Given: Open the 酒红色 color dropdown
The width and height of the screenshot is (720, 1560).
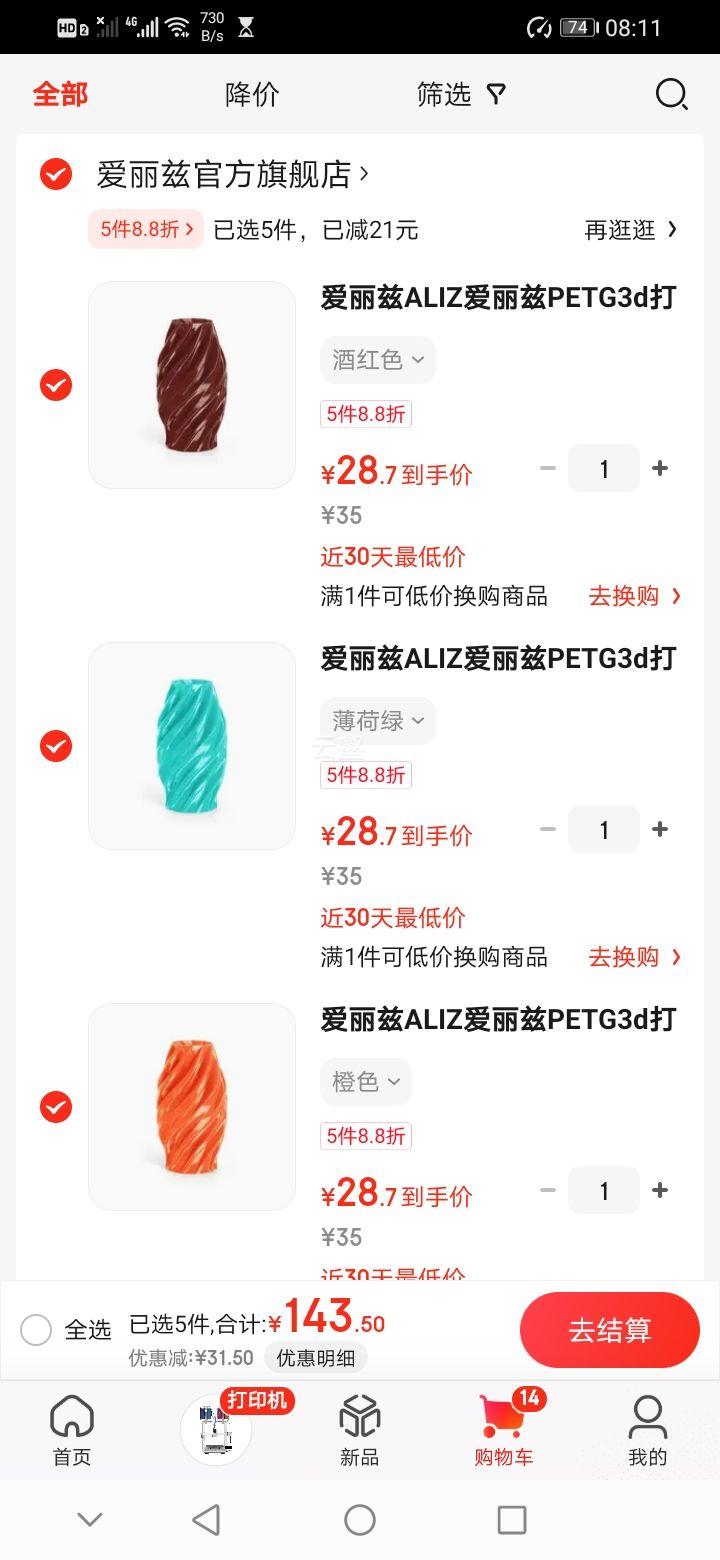Looking at the screenshot, I should (x=377, y=359).
